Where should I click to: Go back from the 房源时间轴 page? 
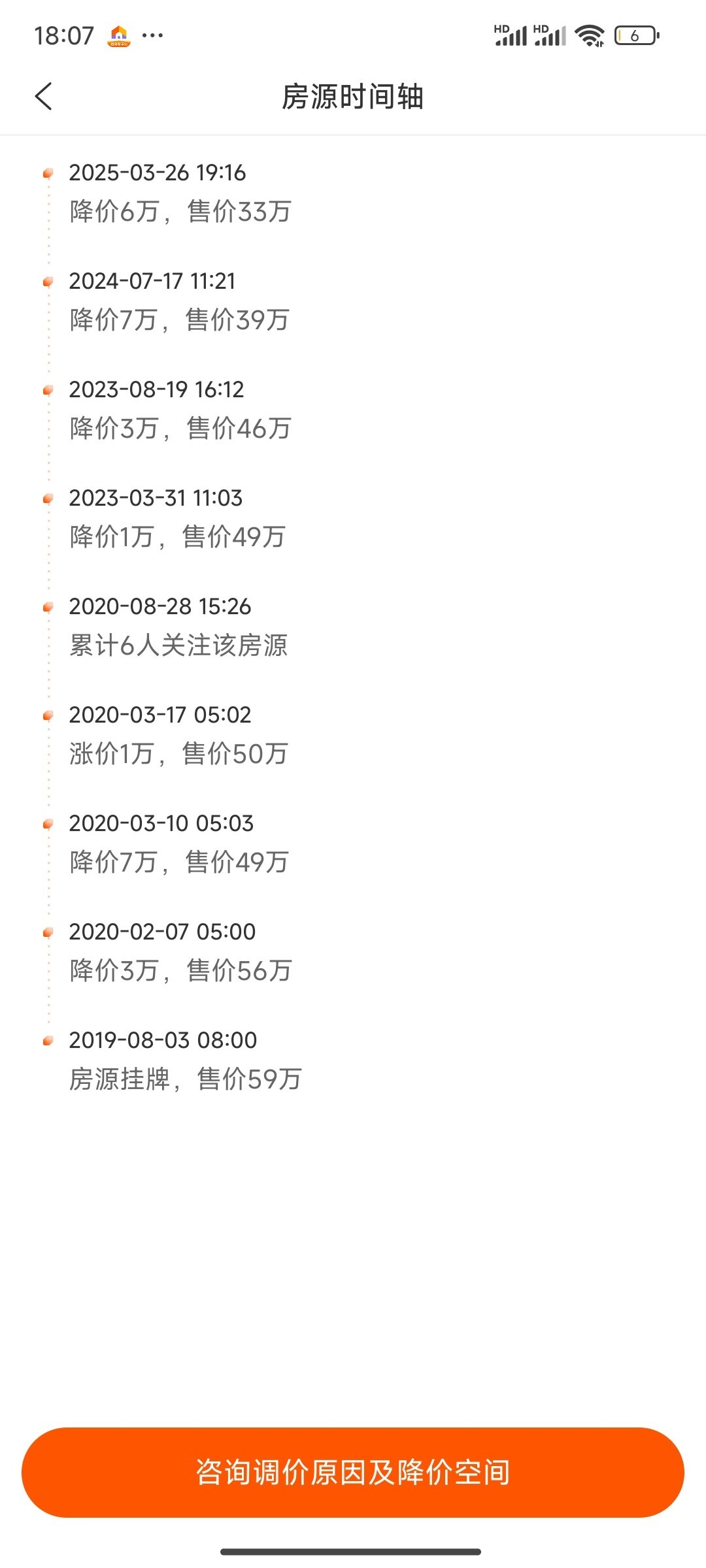tap(43, 97)
